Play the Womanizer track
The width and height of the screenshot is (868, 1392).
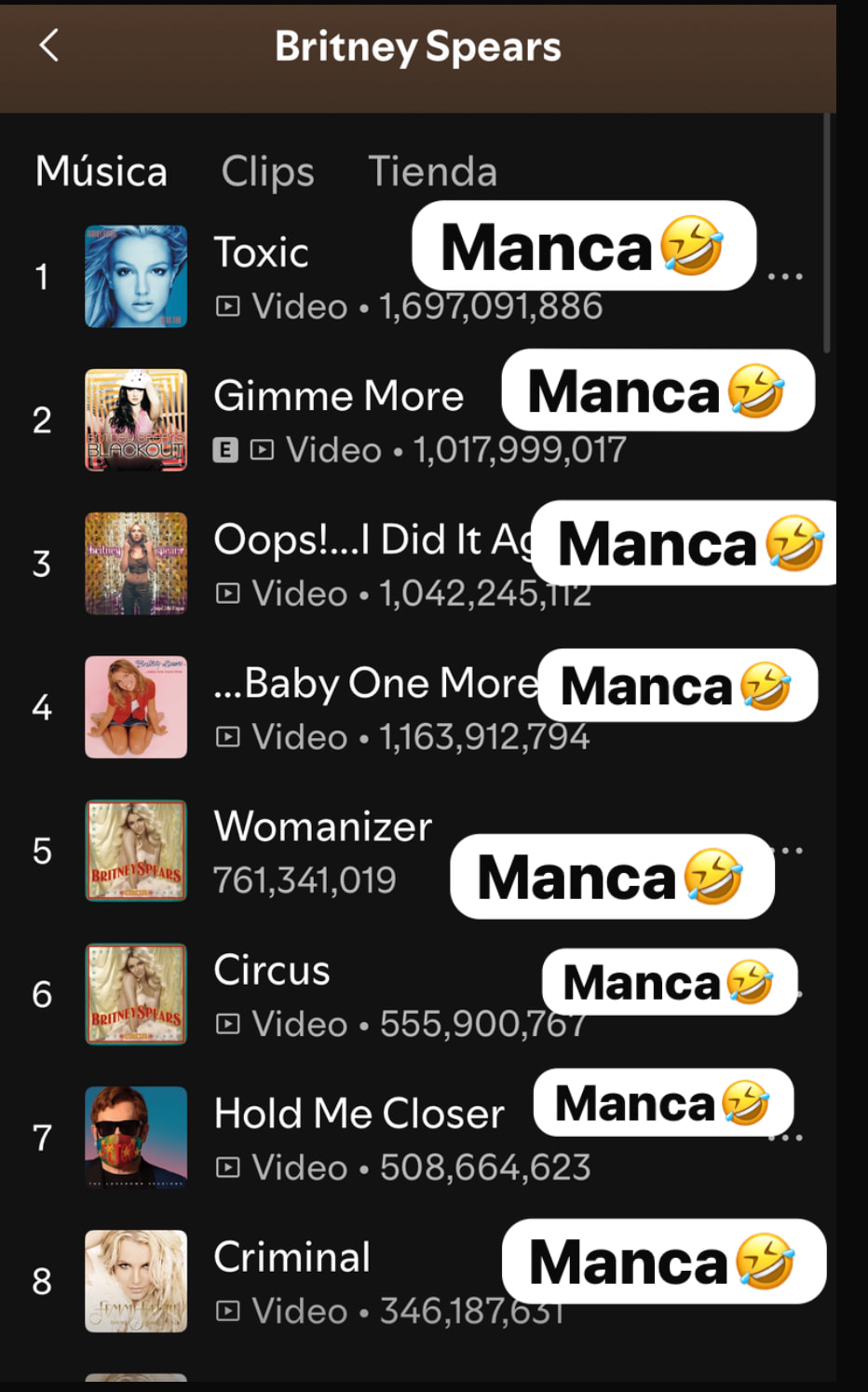pyautogui.click(x=322, y=827)
